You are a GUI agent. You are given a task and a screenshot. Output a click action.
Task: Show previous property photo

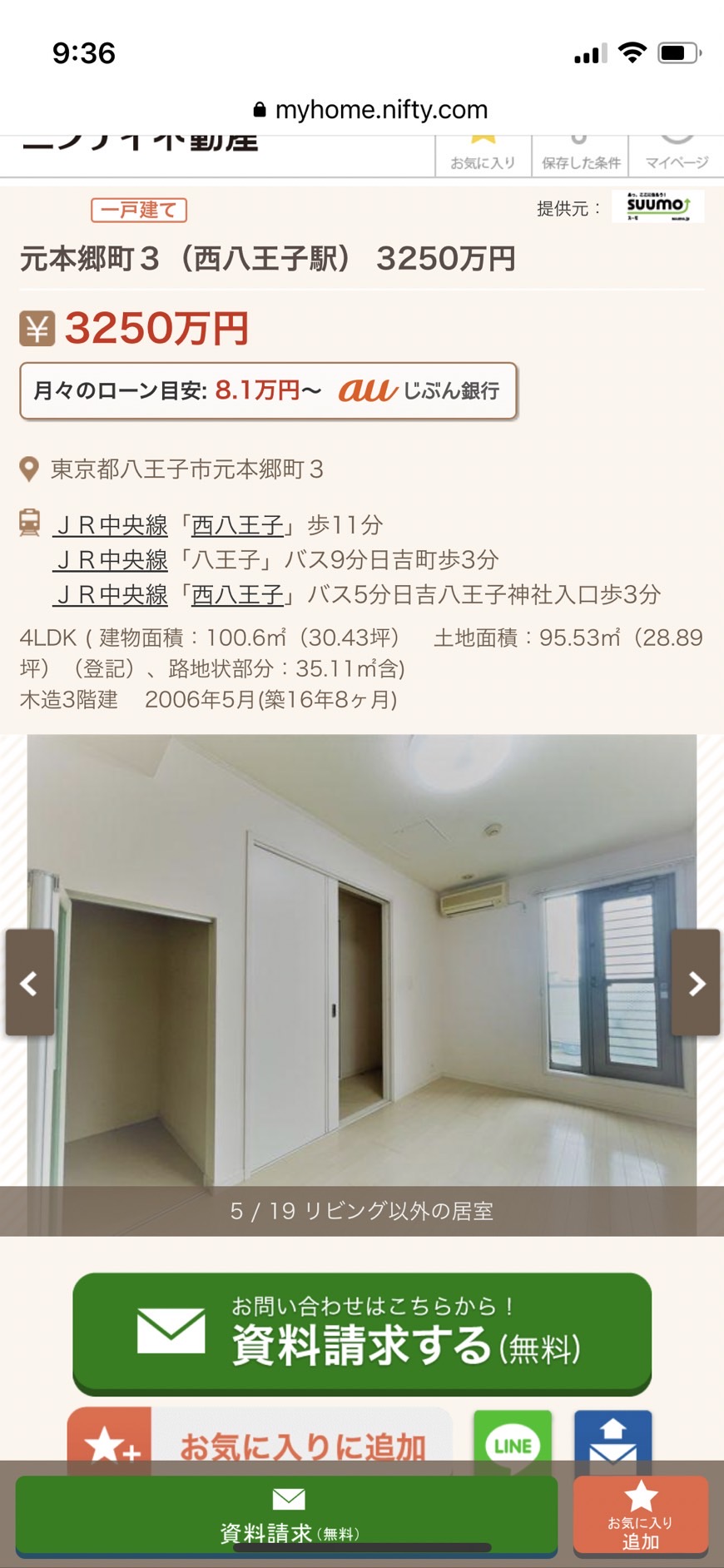click(30, 982)
